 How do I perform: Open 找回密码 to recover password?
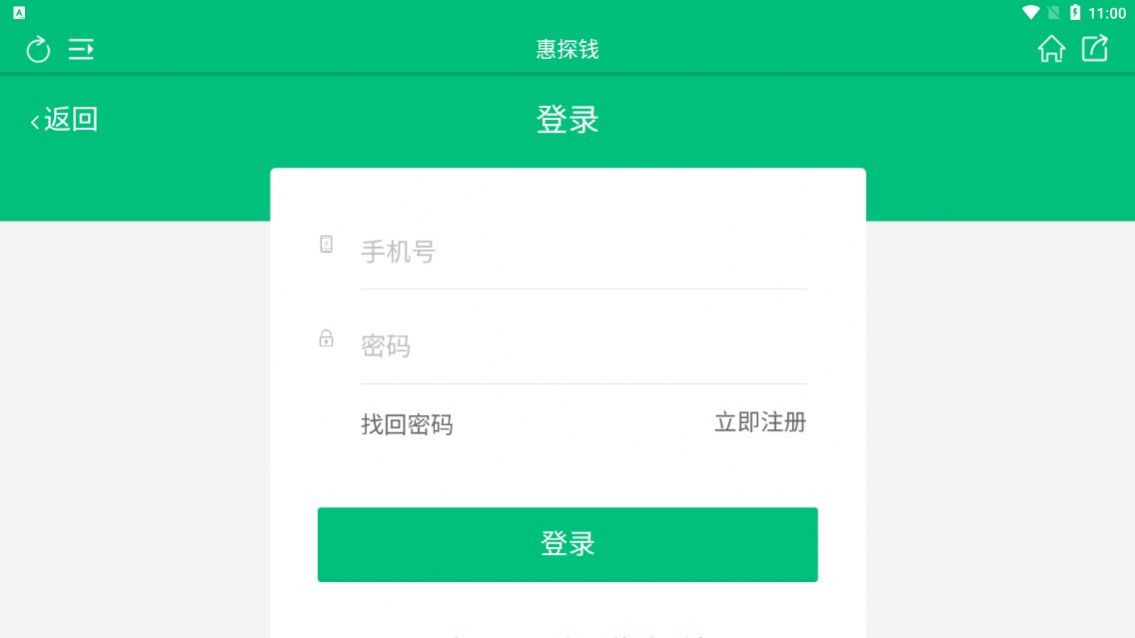click(x=407, y=425)
